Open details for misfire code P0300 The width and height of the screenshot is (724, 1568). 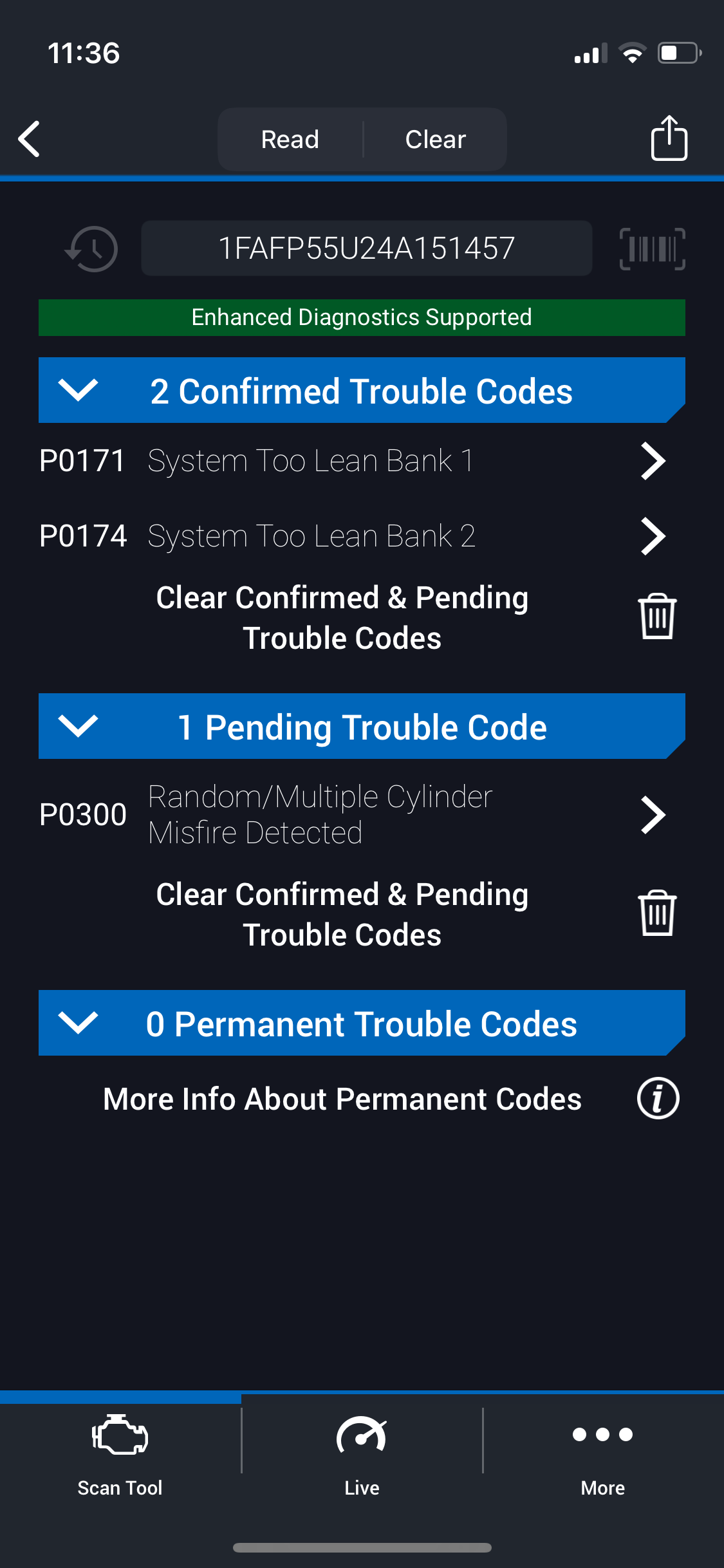pos(362,815)
